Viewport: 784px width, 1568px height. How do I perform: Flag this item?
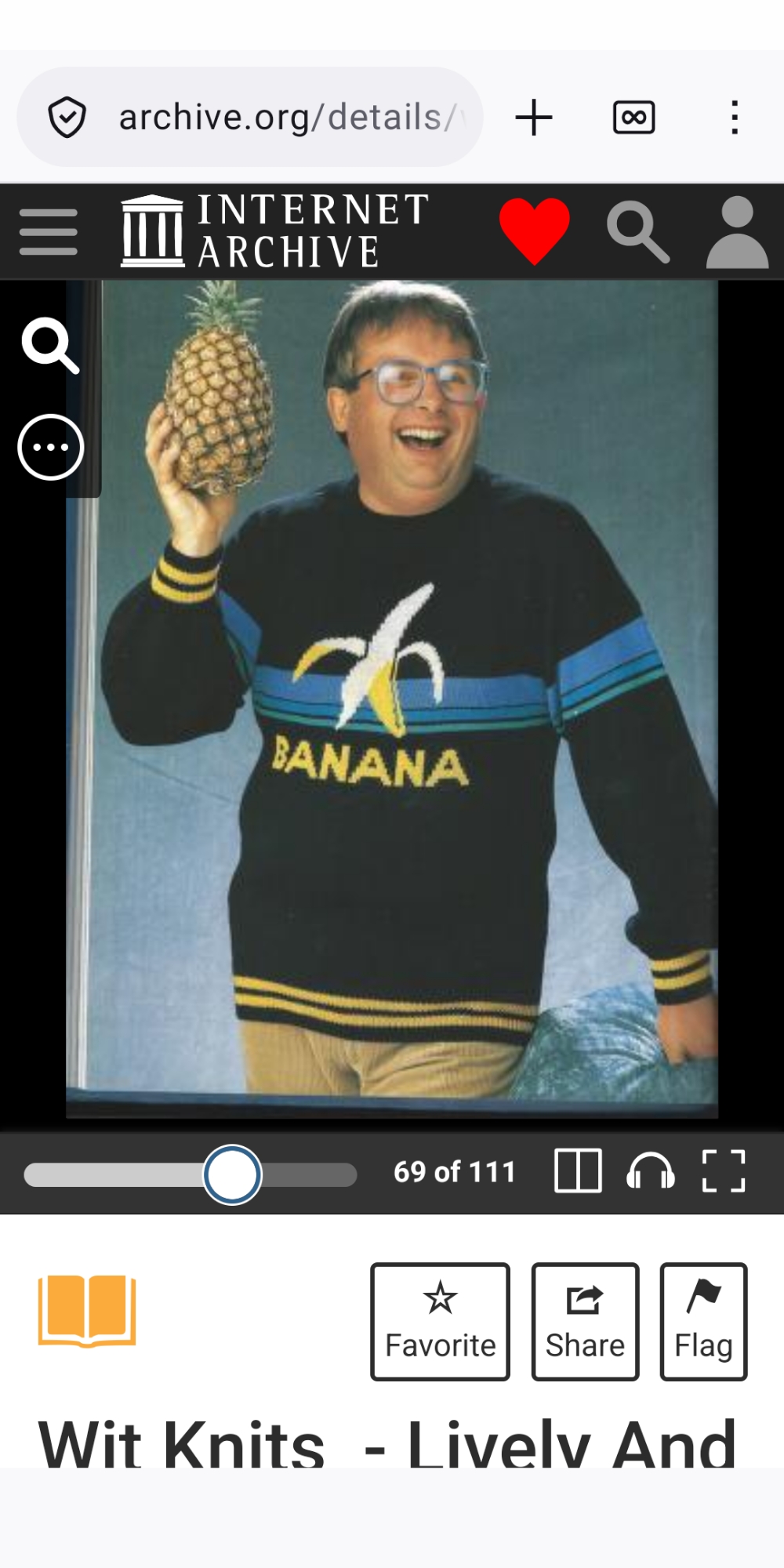coord(703,1321)
